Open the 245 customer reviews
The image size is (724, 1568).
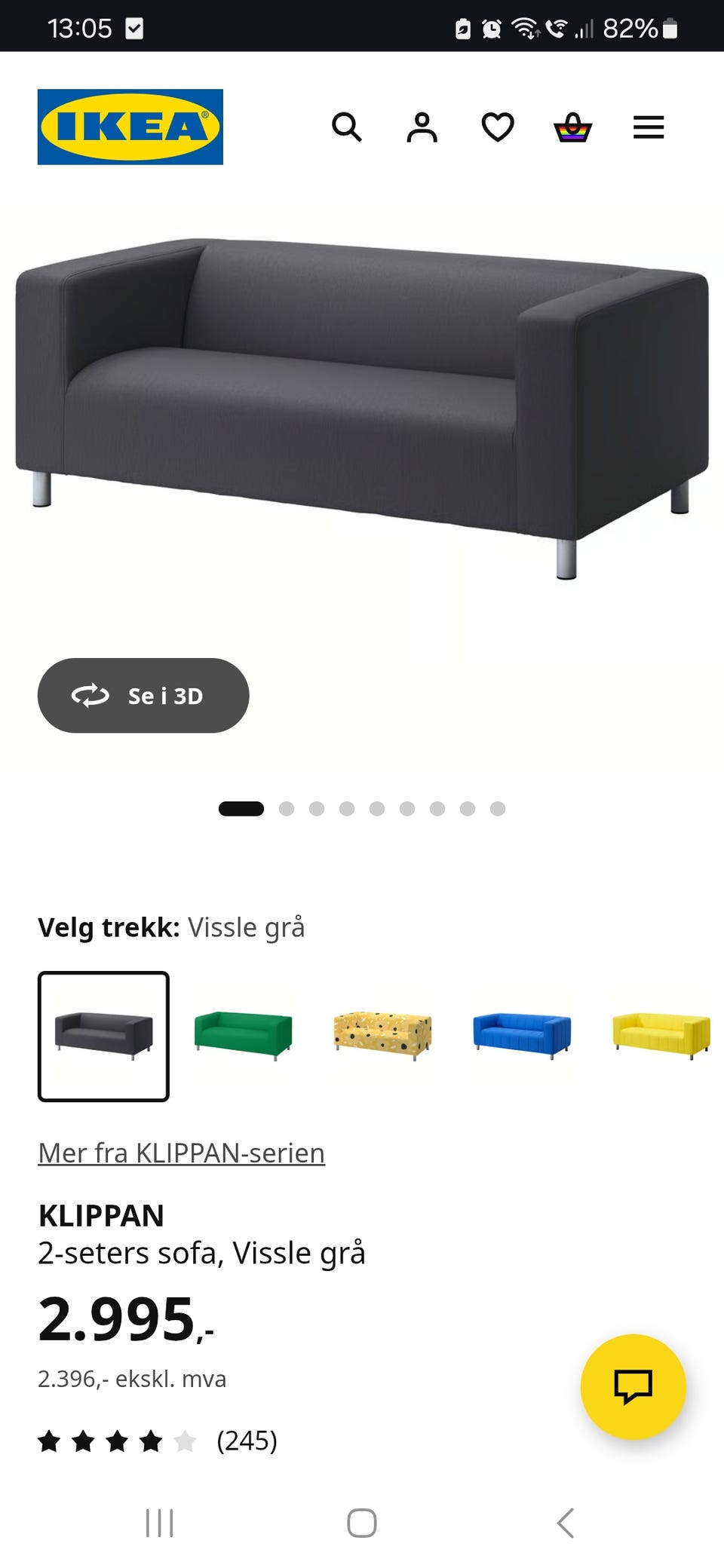247,1441
